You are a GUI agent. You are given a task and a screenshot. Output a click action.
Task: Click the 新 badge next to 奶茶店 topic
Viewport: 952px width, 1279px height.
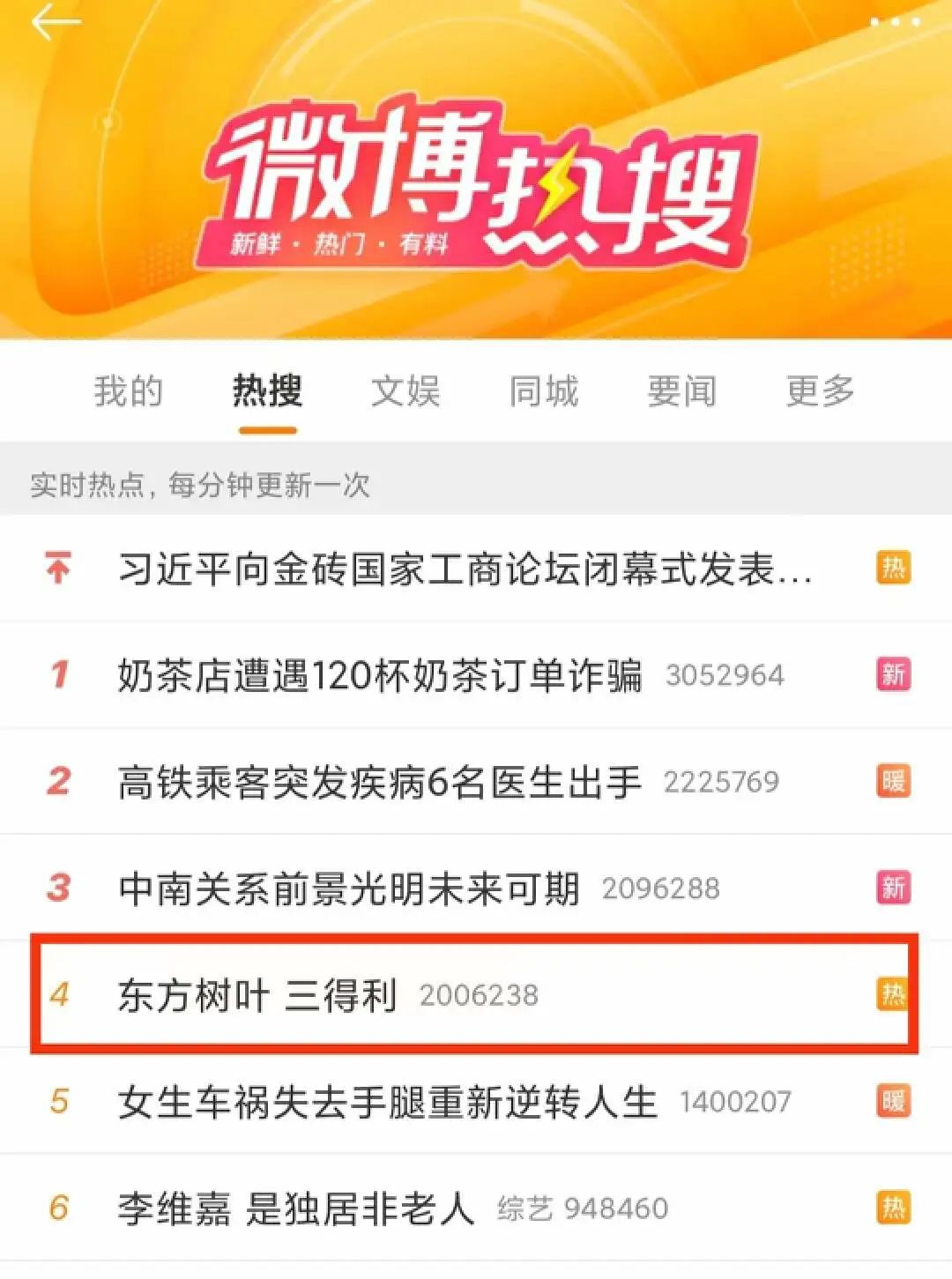pos(892,673)
